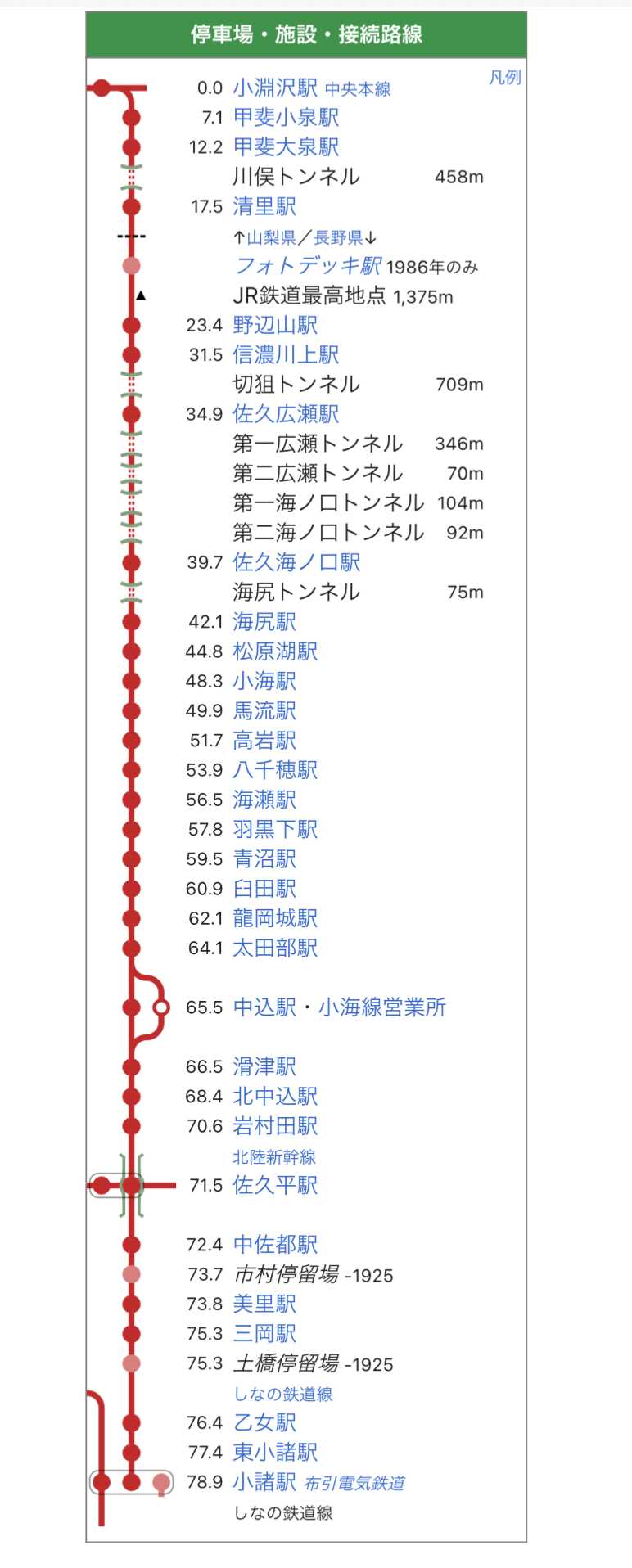Follow the 長野県 prefecture link
This screenshot has width=632, height=1568.
[x=338, y=238]
